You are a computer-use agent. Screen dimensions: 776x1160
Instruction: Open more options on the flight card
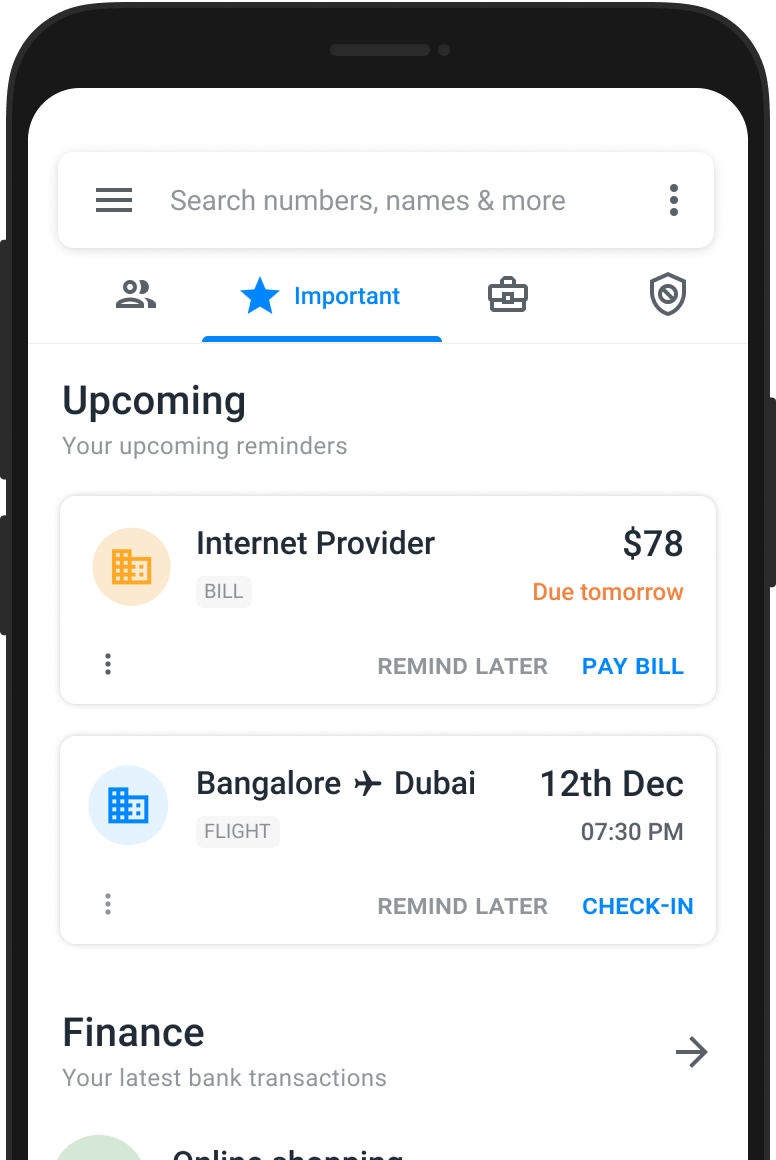coord(108,905)
